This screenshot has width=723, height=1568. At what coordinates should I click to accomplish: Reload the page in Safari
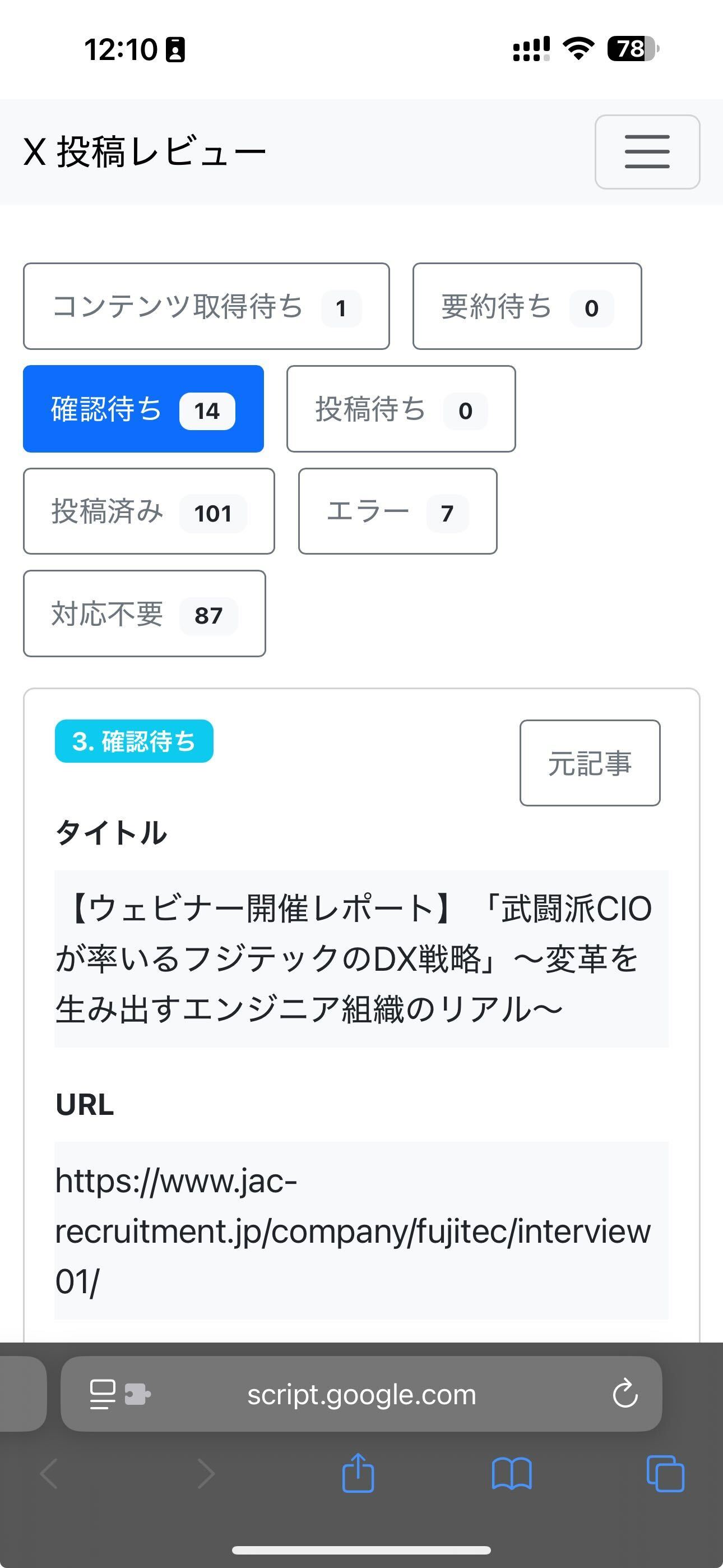pyautogui.click(x=625, y=1393)
